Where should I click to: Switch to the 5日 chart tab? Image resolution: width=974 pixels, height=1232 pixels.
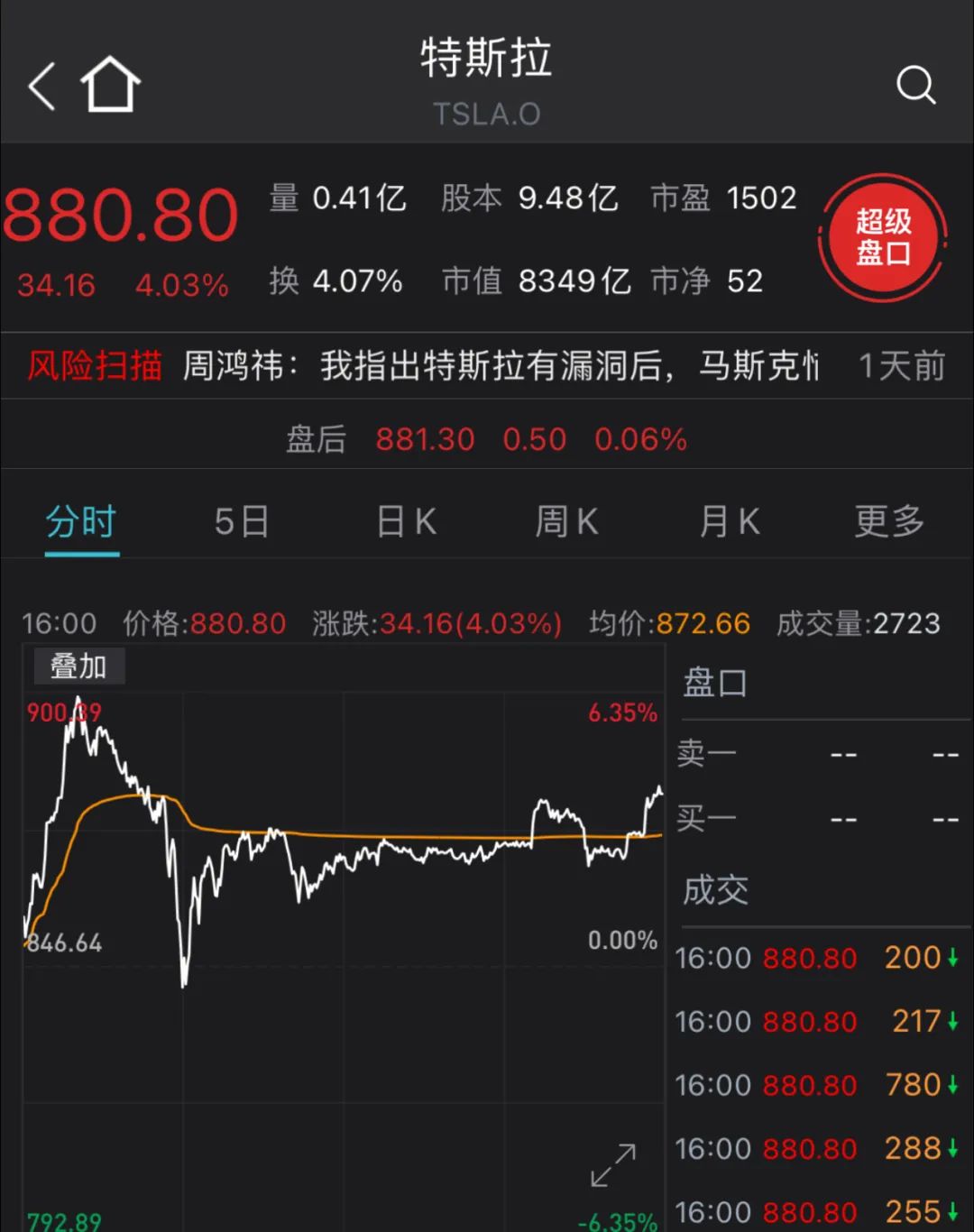242,521
